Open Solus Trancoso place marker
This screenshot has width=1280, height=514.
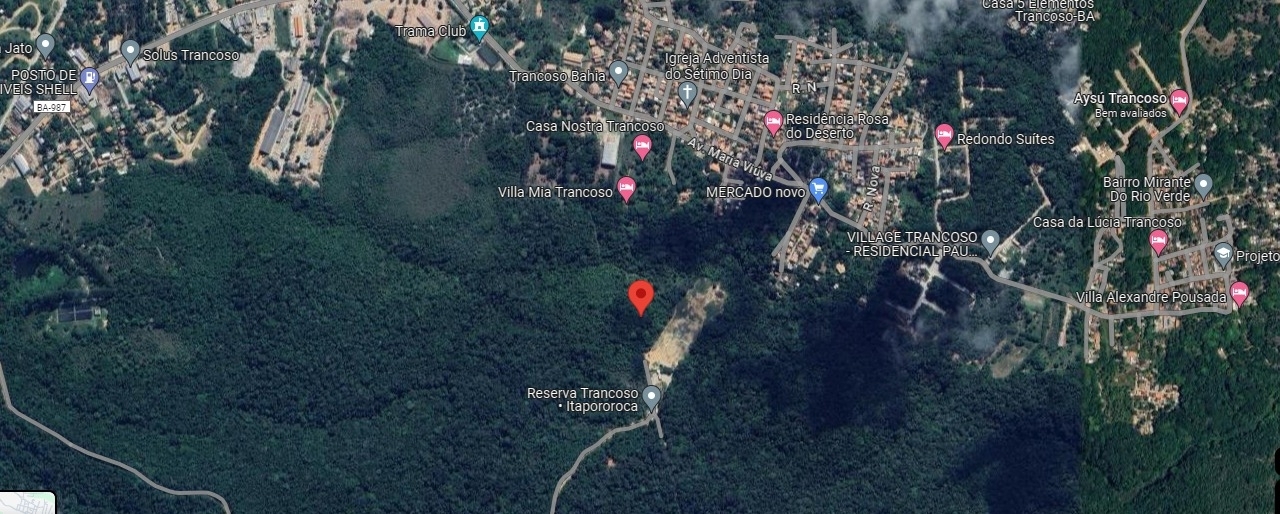click(x=130, y=51)
